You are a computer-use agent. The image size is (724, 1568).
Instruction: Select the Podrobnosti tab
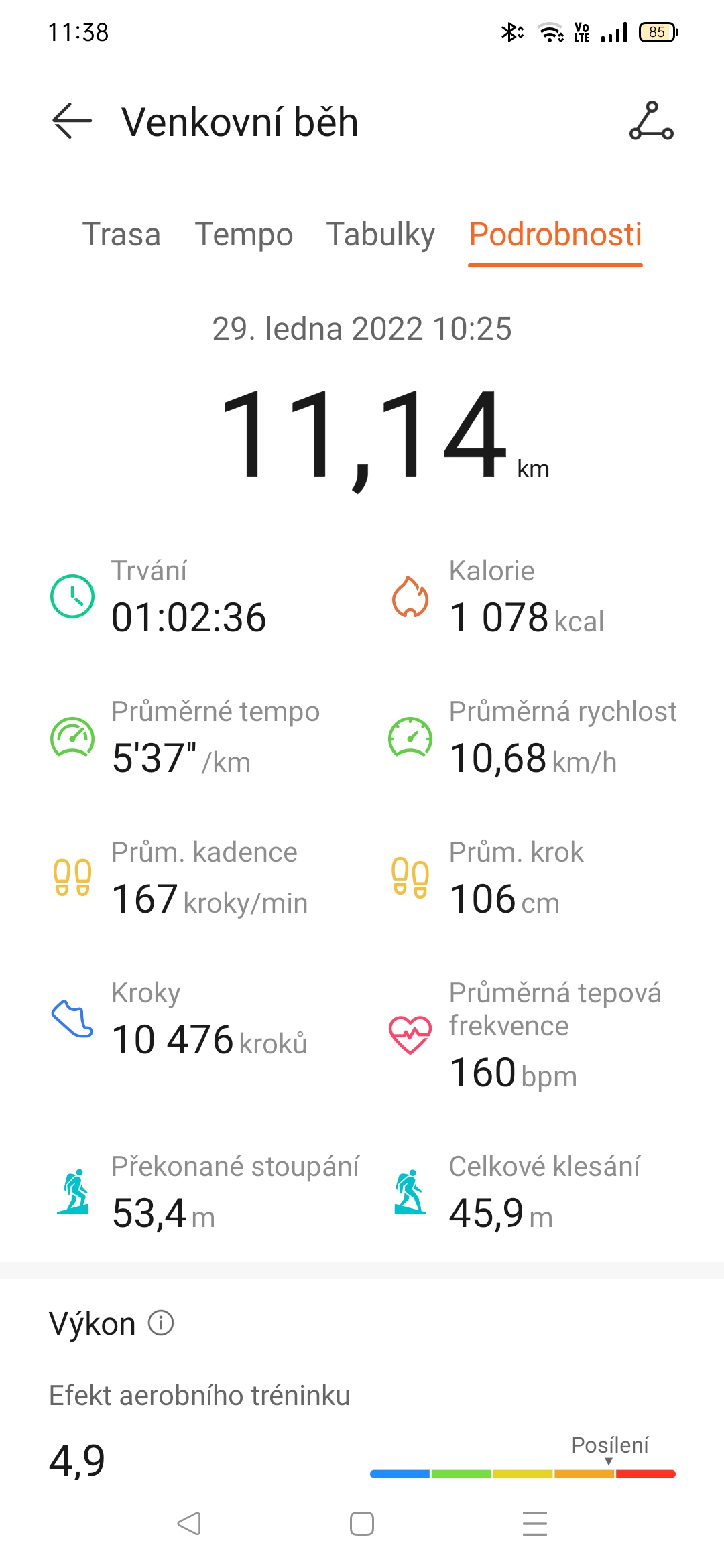555,235
